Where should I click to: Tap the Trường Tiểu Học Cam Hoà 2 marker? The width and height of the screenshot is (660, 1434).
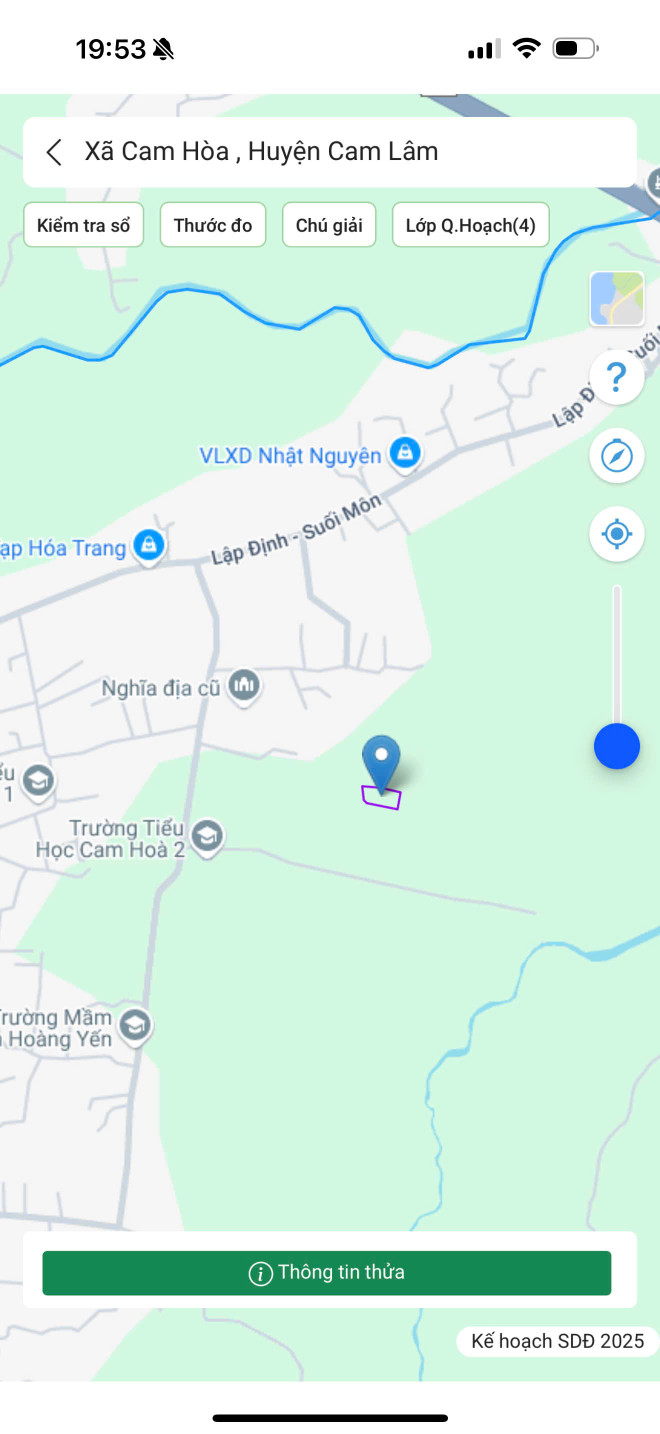(x=208, y=837)
